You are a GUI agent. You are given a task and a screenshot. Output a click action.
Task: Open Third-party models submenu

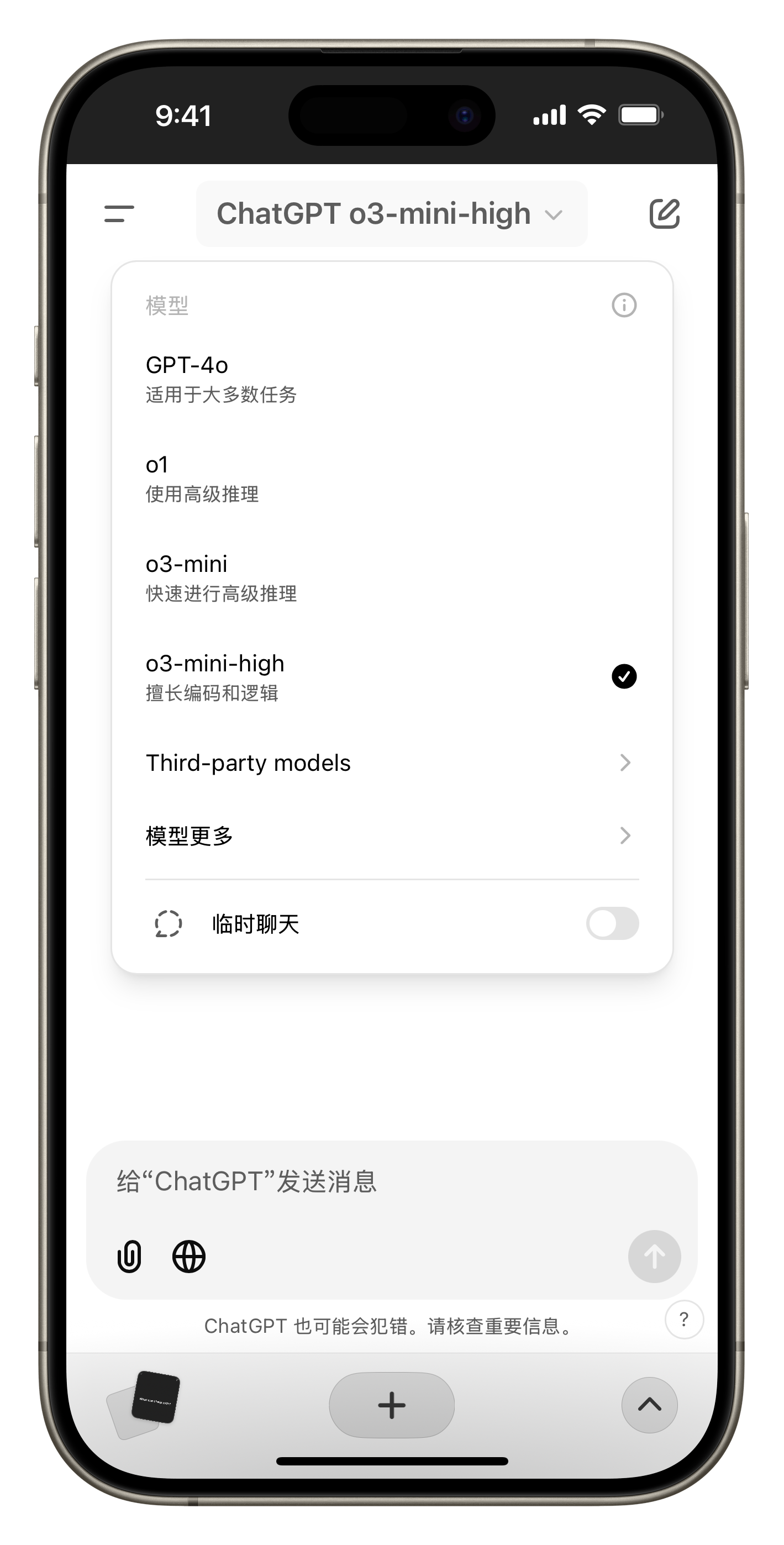coord(391,763)
